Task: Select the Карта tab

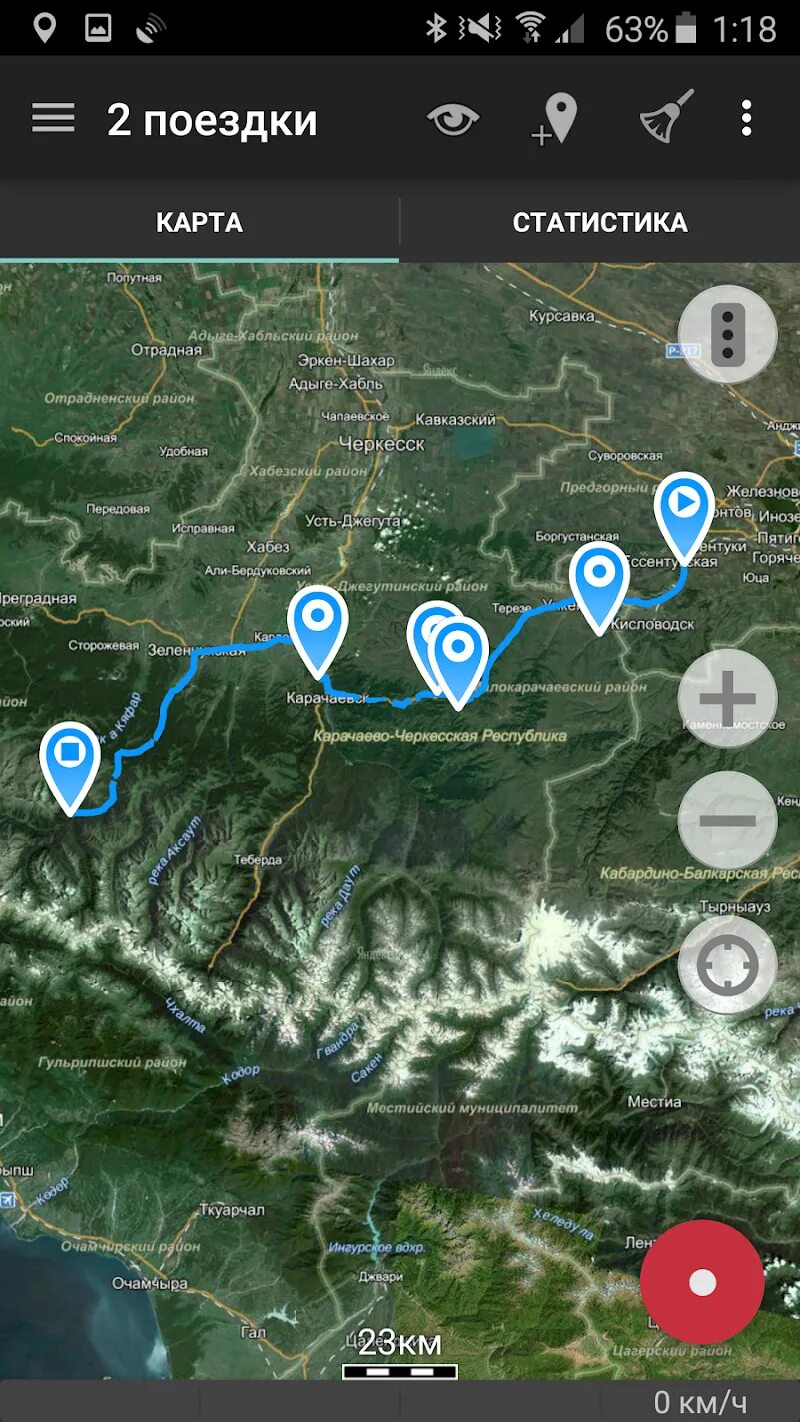Action: click(x=199, y=222)
